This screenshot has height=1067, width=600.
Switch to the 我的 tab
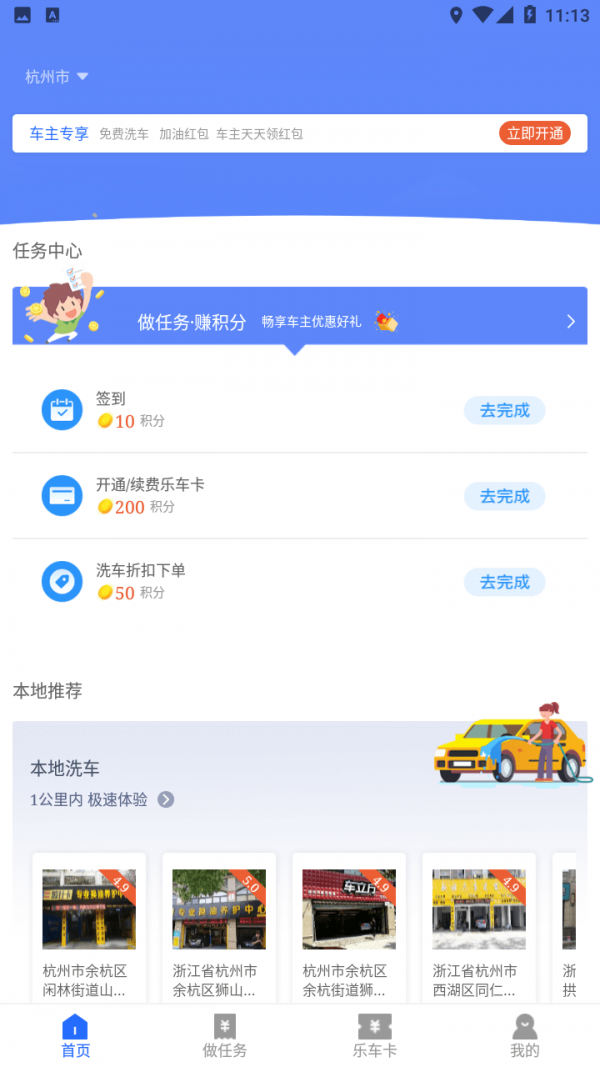(x=525, y=1036)
